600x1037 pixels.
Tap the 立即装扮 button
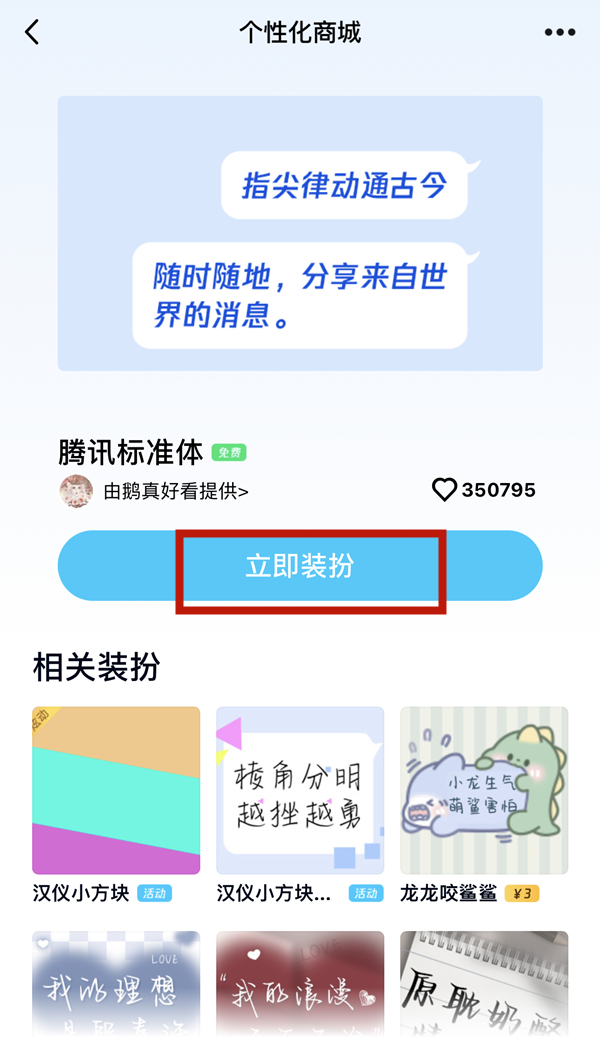pyautogui.click(x=300, y=566)
